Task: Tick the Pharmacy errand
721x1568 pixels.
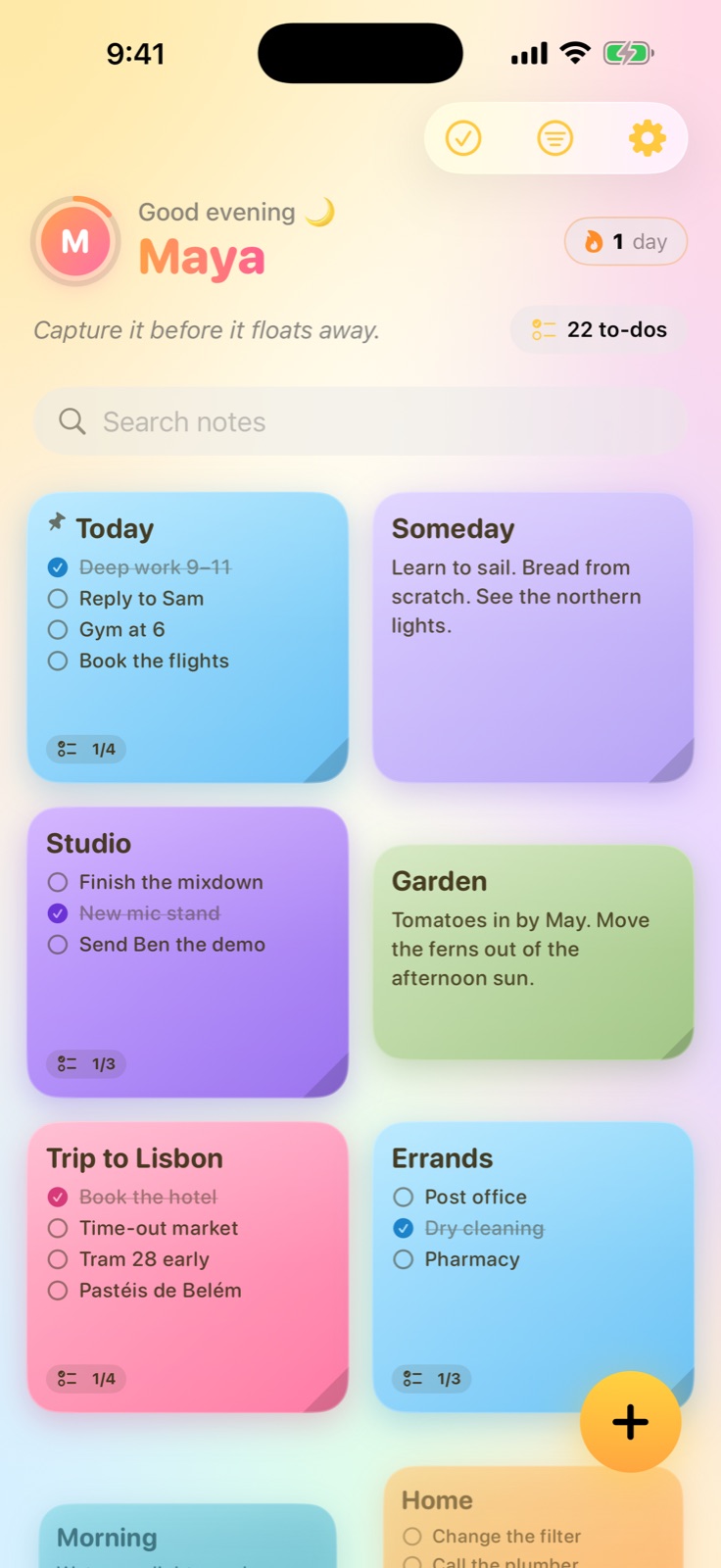Action: [x=404, y=1259]
